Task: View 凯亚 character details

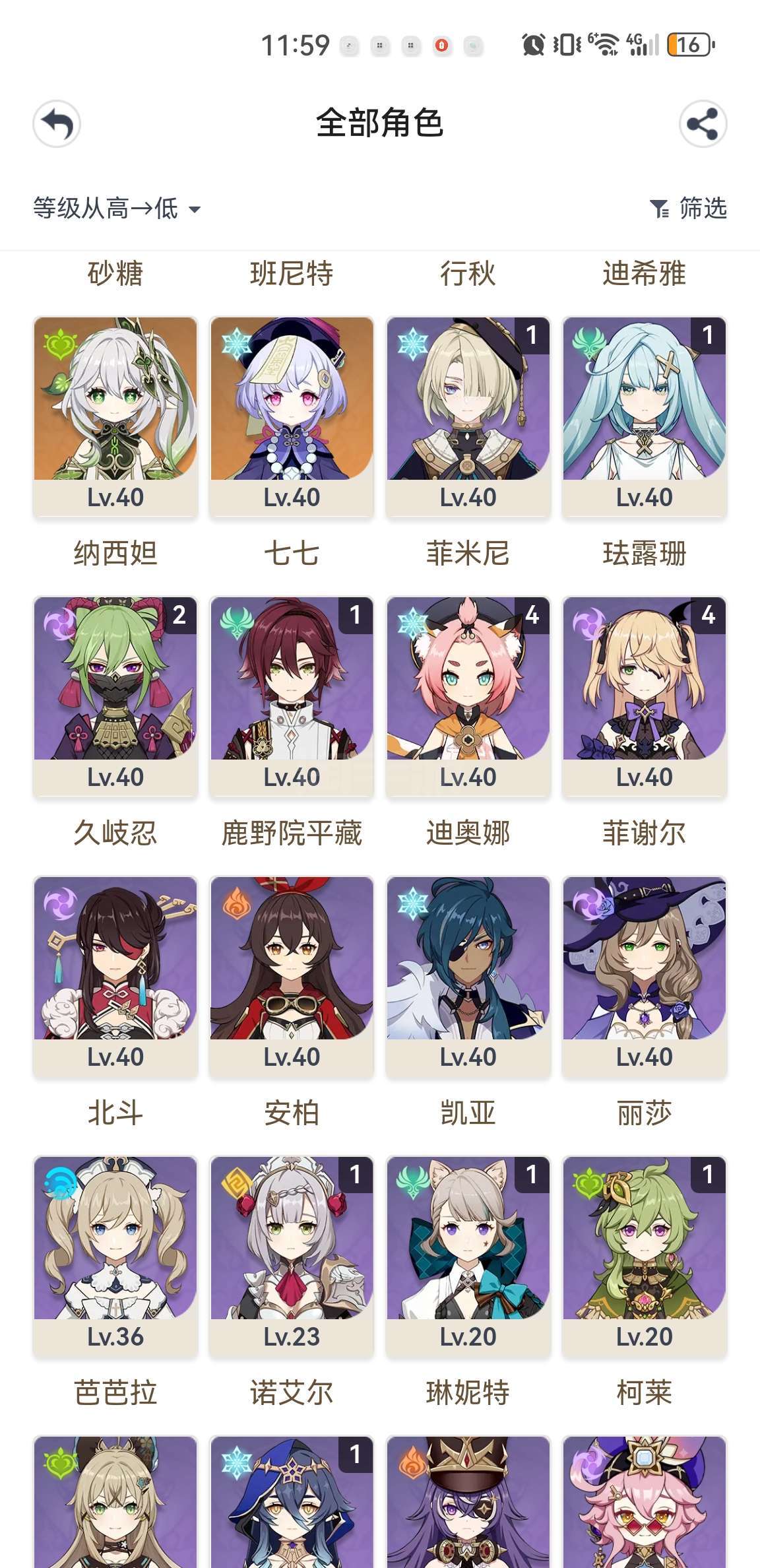Action: (x=468, y=977)
